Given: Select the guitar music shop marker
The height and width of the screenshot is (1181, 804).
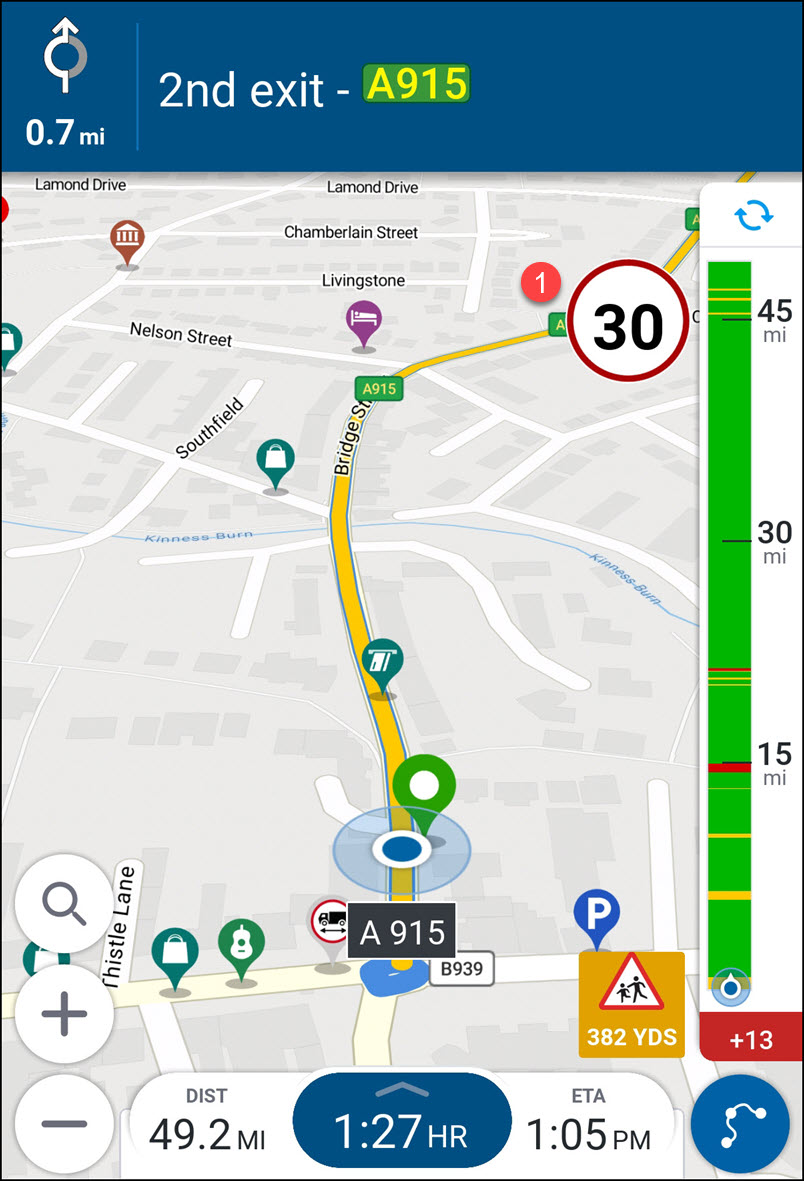Looking at the screenshot, I should coord(241,945).
